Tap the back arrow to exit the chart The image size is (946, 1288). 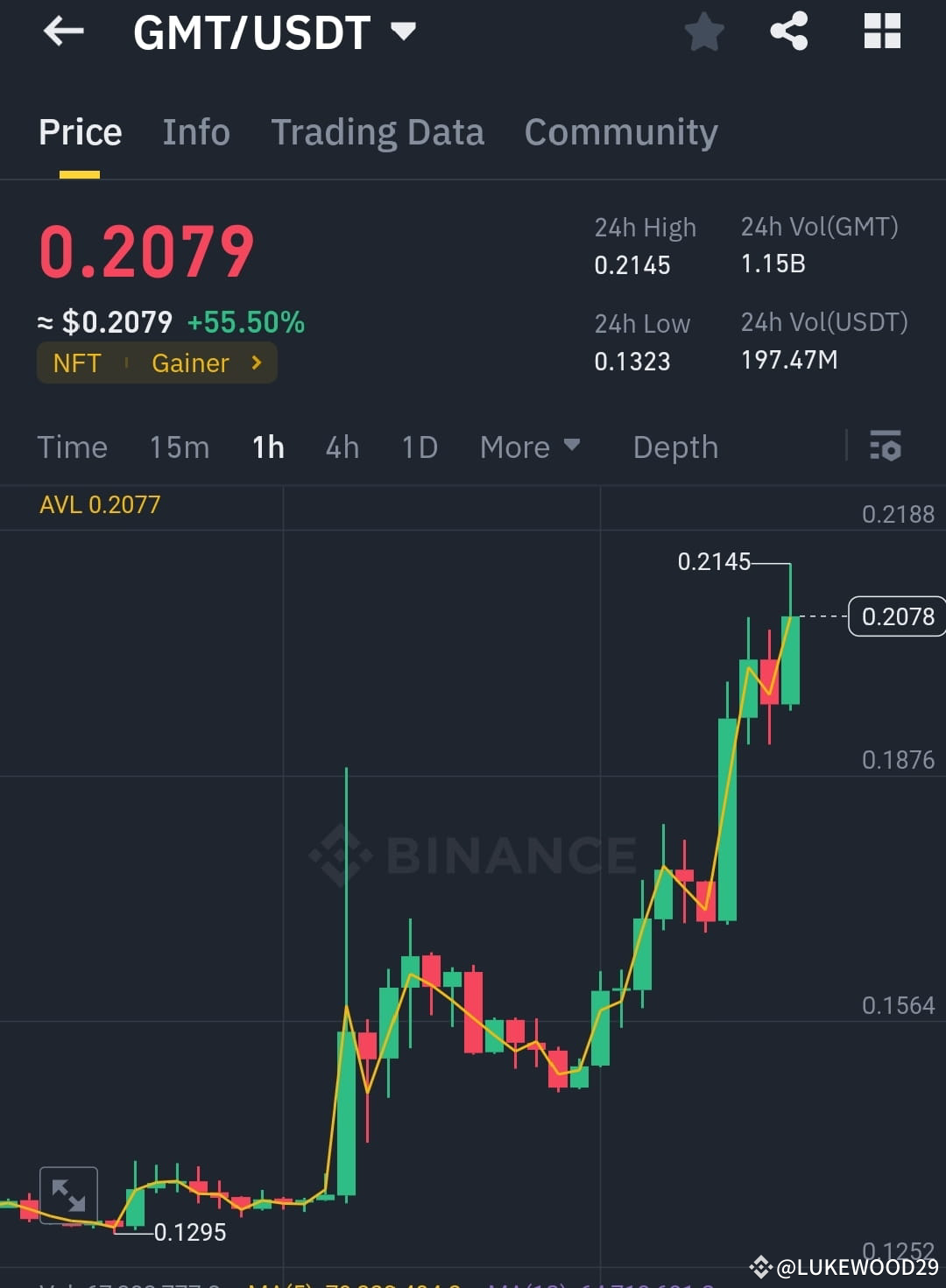pyautogui.click(x=62, y=31)
